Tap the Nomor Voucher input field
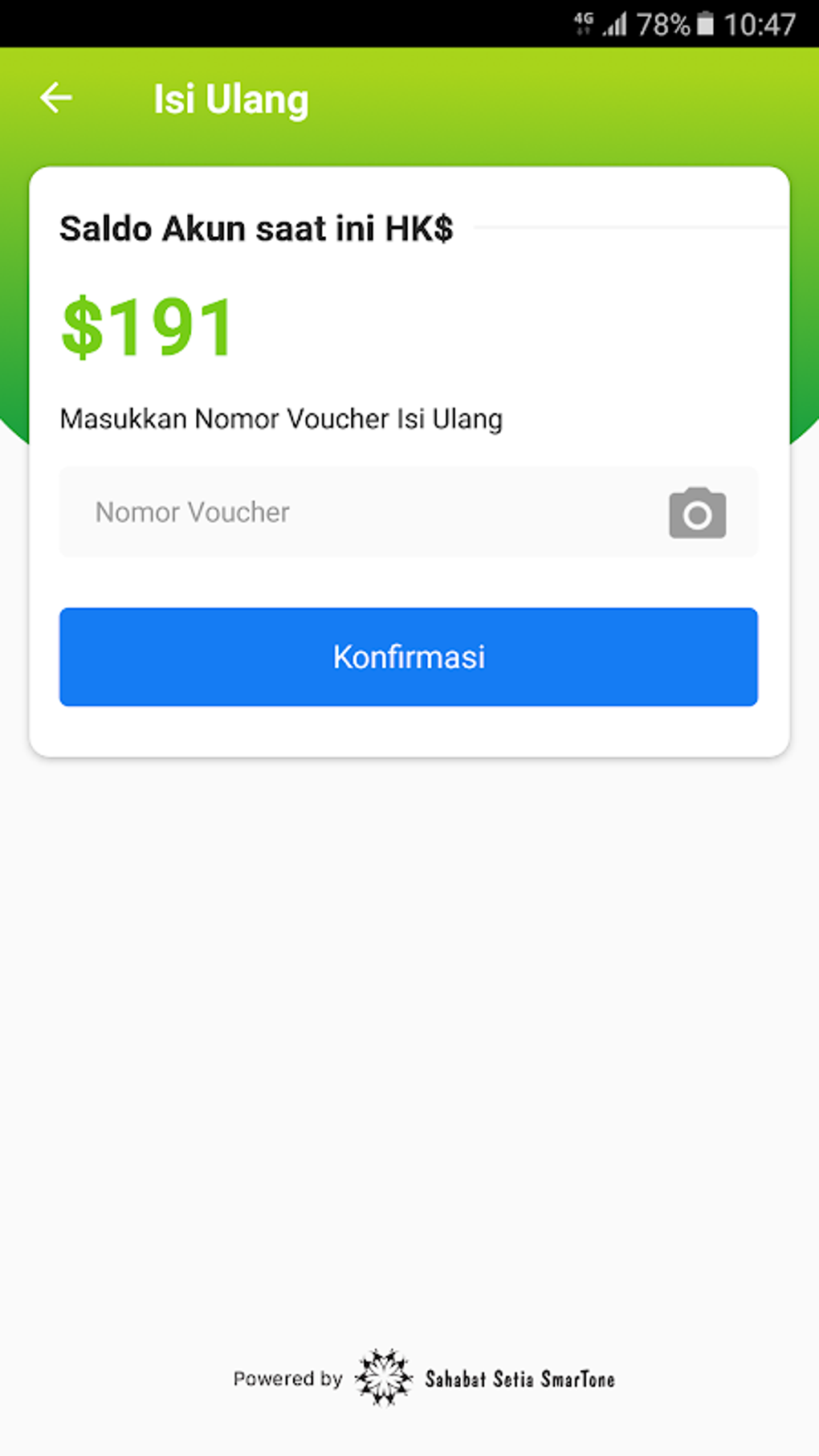 tap(353, 512)
